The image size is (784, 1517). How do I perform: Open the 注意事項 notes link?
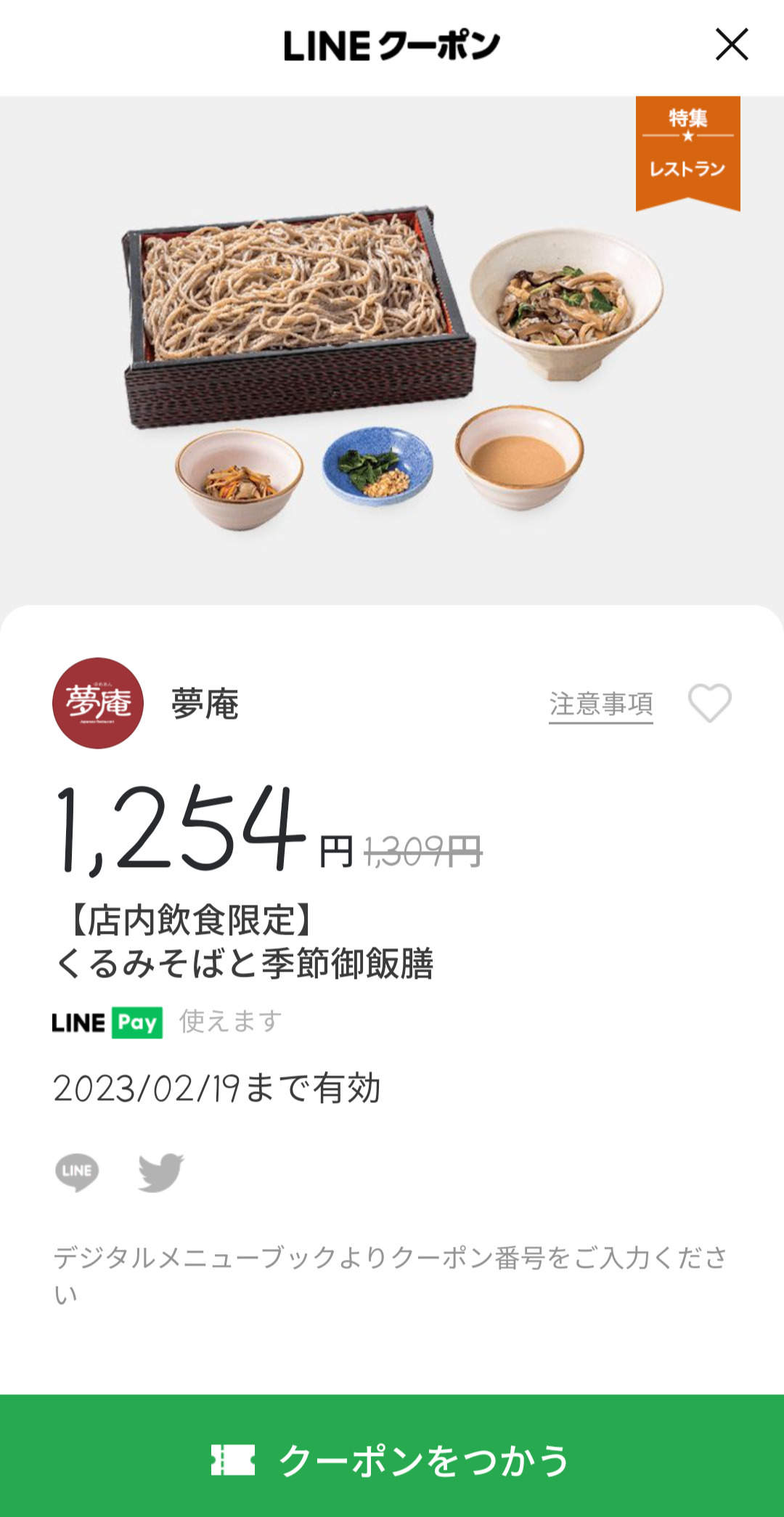[600, 704]
